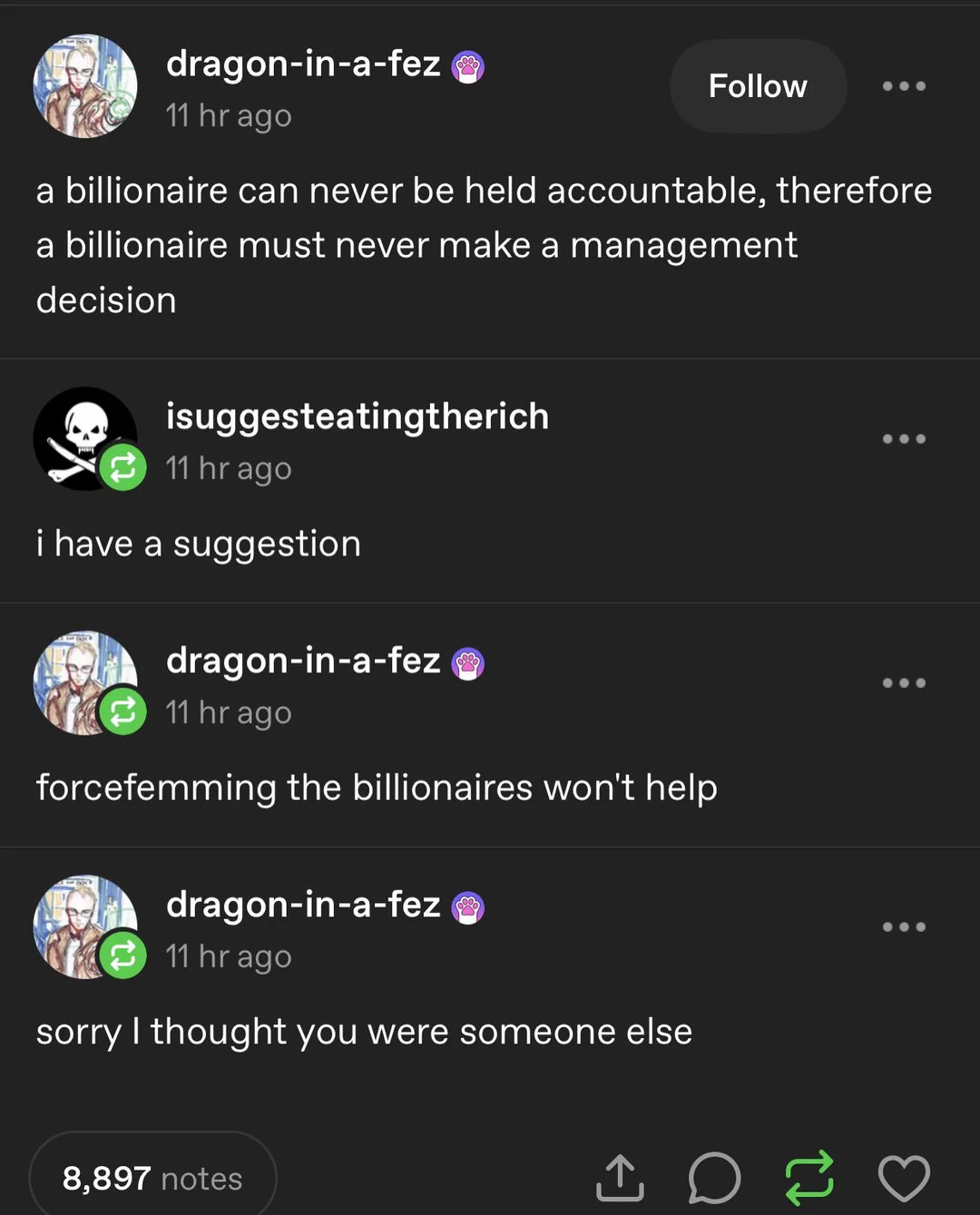Reblog this post
The height and width of the screenshot is (1215, 980).
[x=808, y=1178]
